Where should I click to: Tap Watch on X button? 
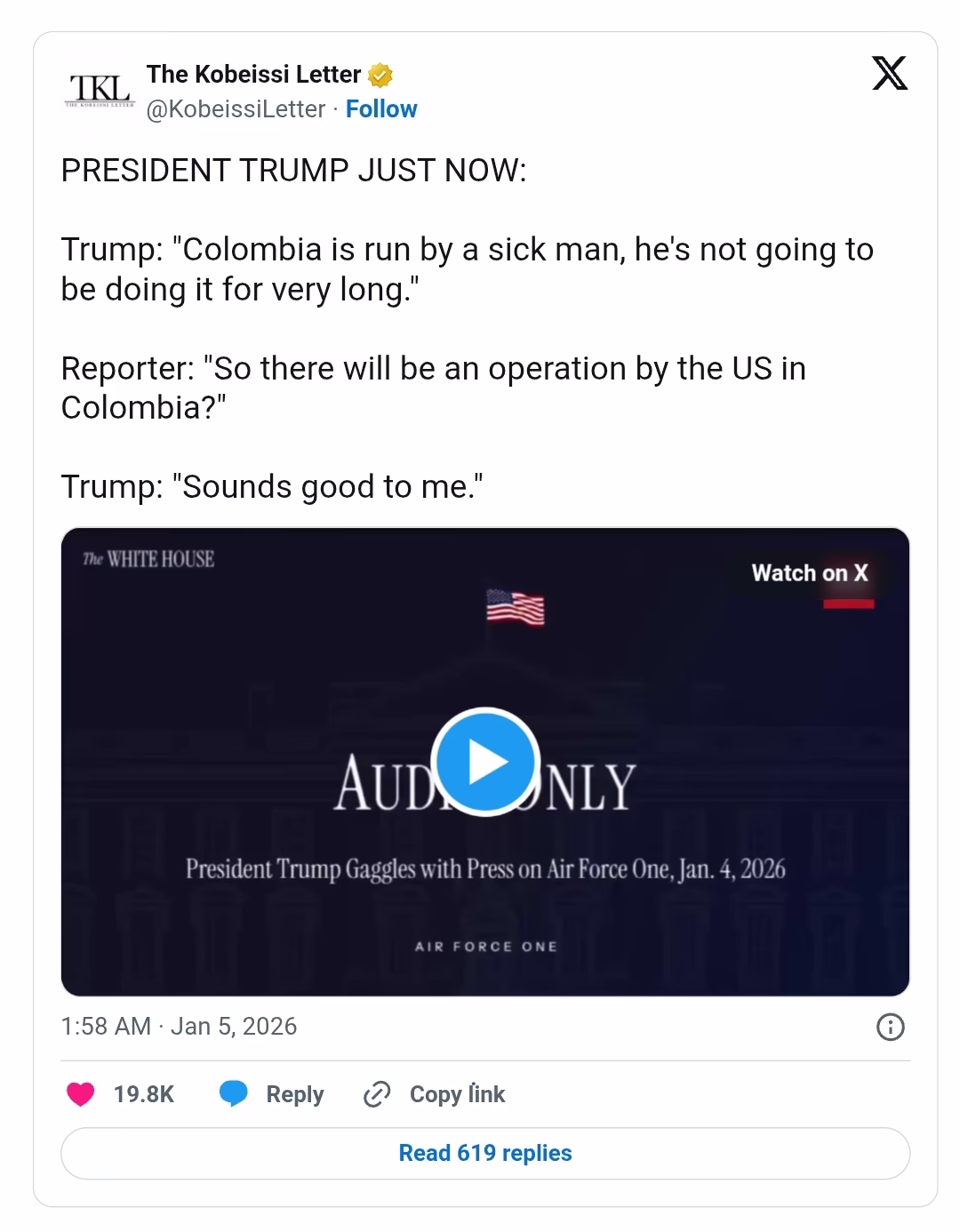(809, 572)
